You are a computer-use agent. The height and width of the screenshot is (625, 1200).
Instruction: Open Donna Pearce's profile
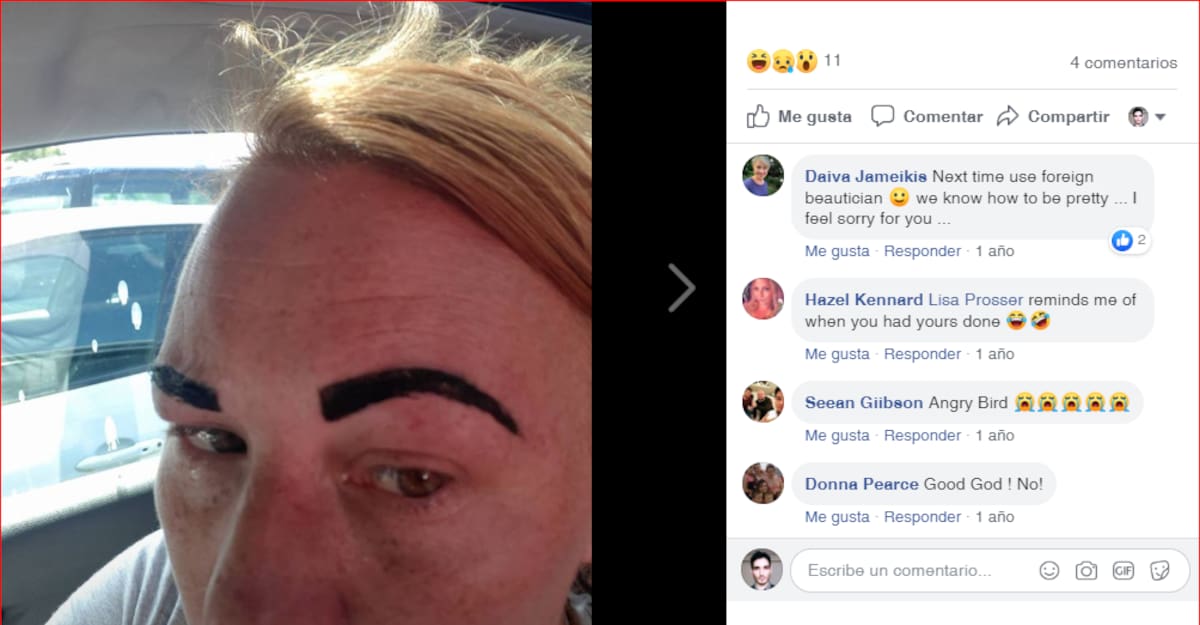coord(861,484)
